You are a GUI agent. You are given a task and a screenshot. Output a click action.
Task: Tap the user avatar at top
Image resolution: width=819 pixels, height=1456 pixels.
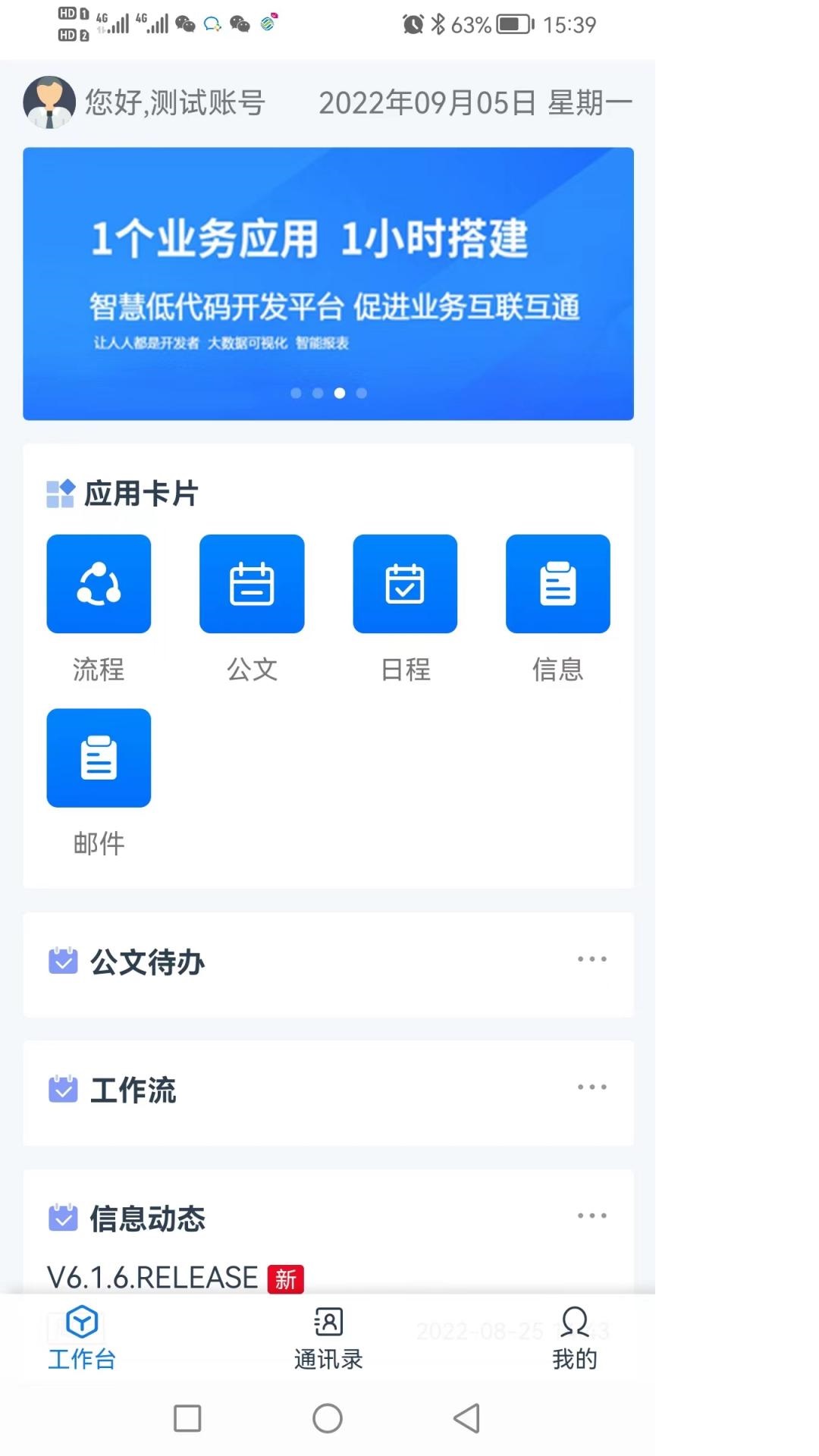[49, 102]
